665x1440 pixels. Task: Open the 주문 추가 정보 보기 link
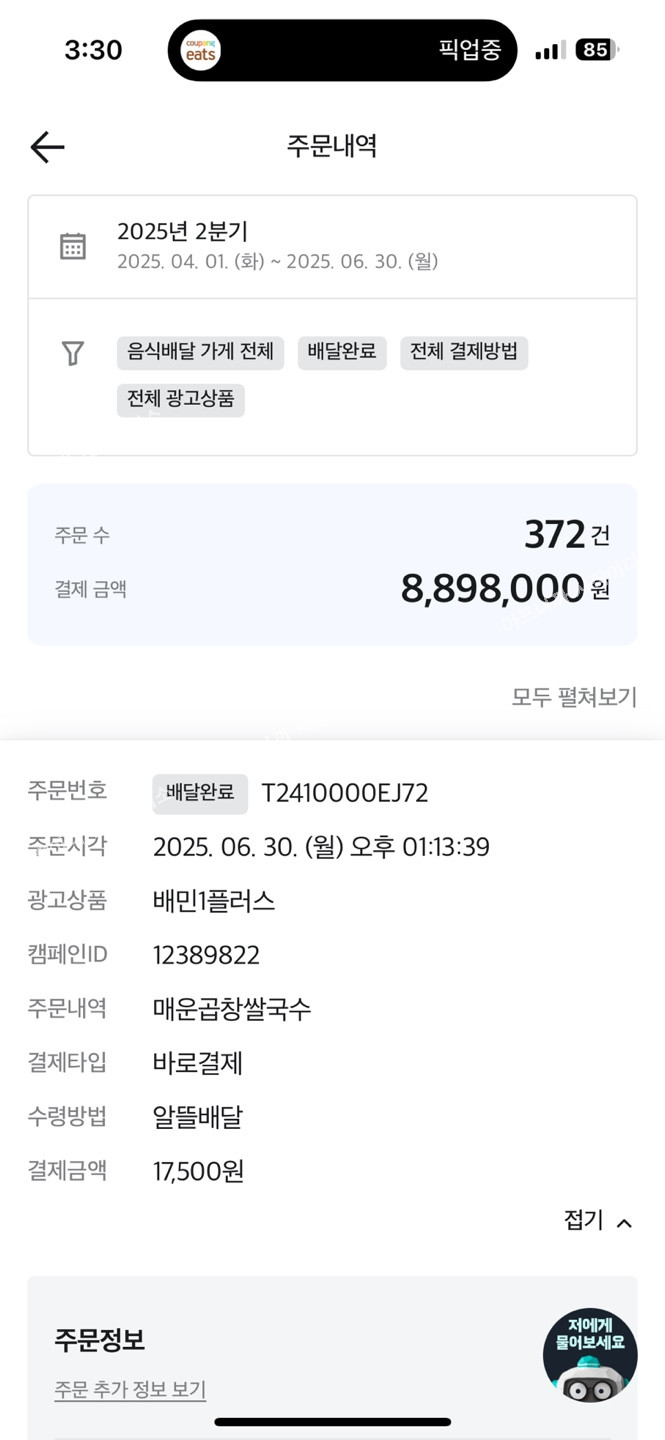point(130,1389)
